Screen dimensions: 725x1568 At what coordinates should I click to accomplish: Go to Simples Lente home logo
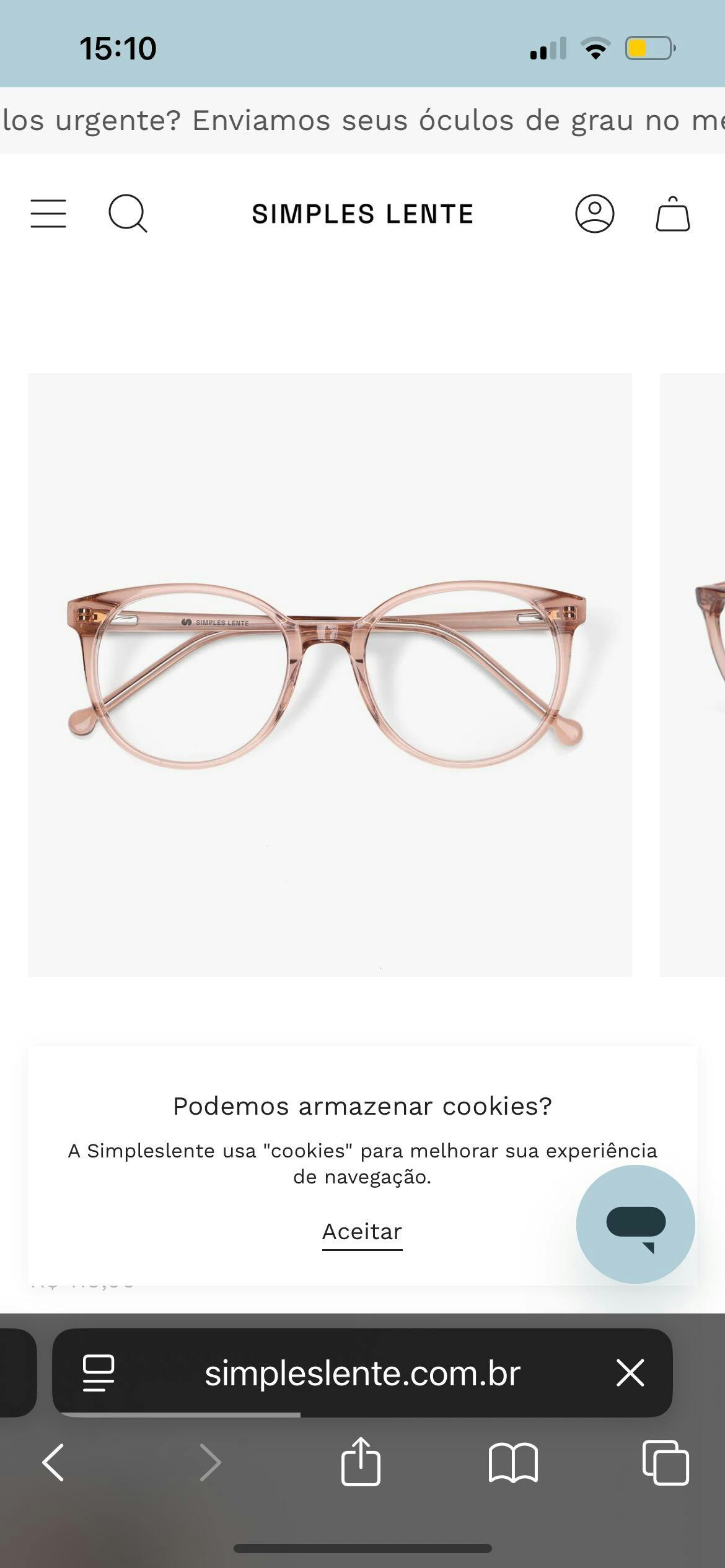click(x=362, y=214)
